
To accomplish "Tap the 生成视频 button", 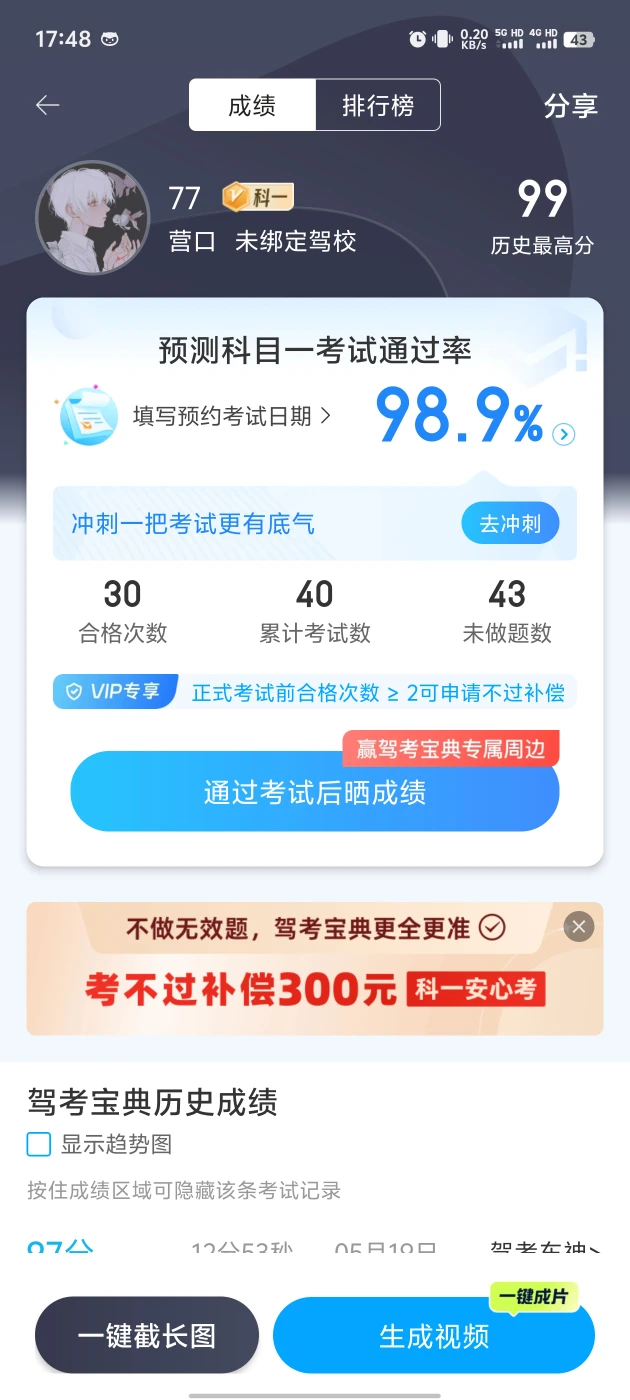I will (x=434, y=1335).
